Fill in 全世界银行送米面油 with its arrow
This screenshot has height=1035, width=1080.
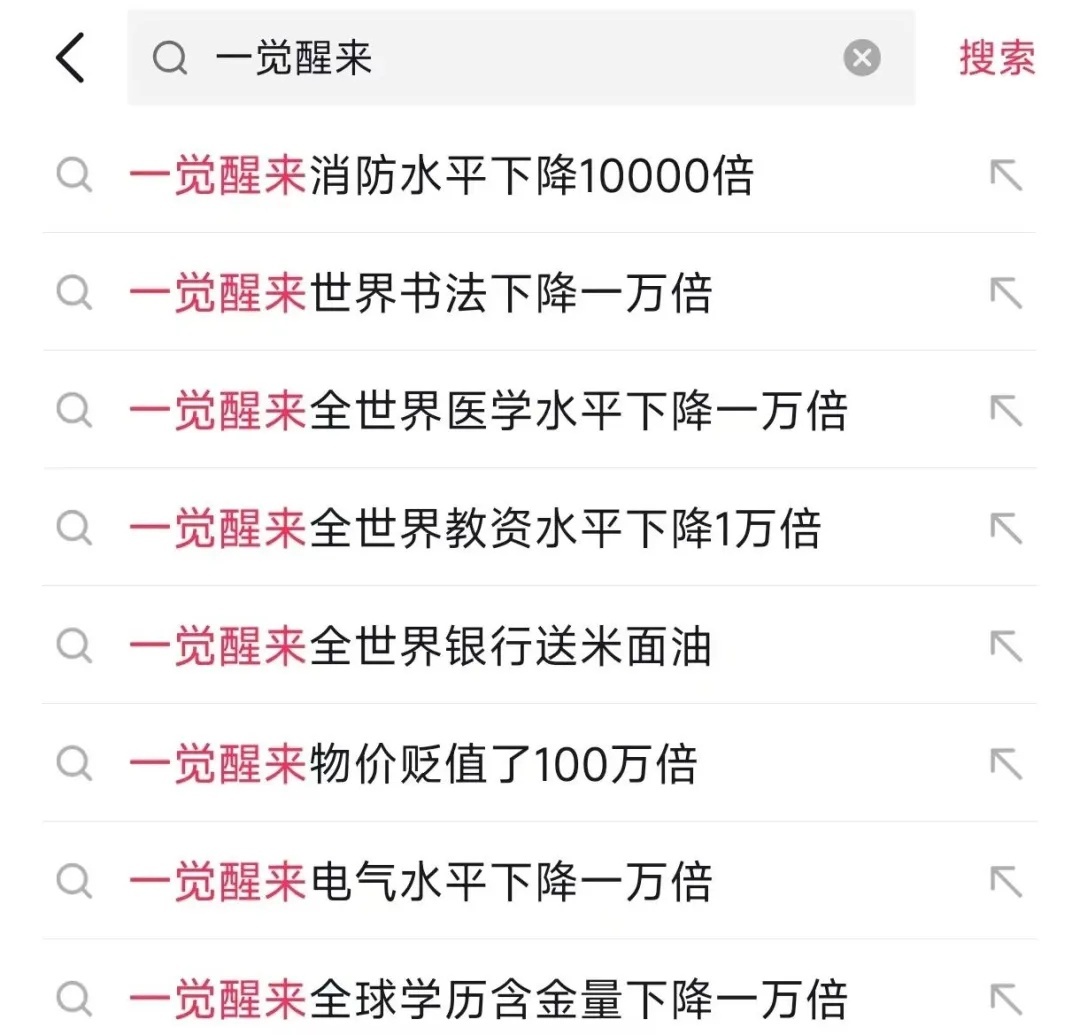(x=1006, y=647)
